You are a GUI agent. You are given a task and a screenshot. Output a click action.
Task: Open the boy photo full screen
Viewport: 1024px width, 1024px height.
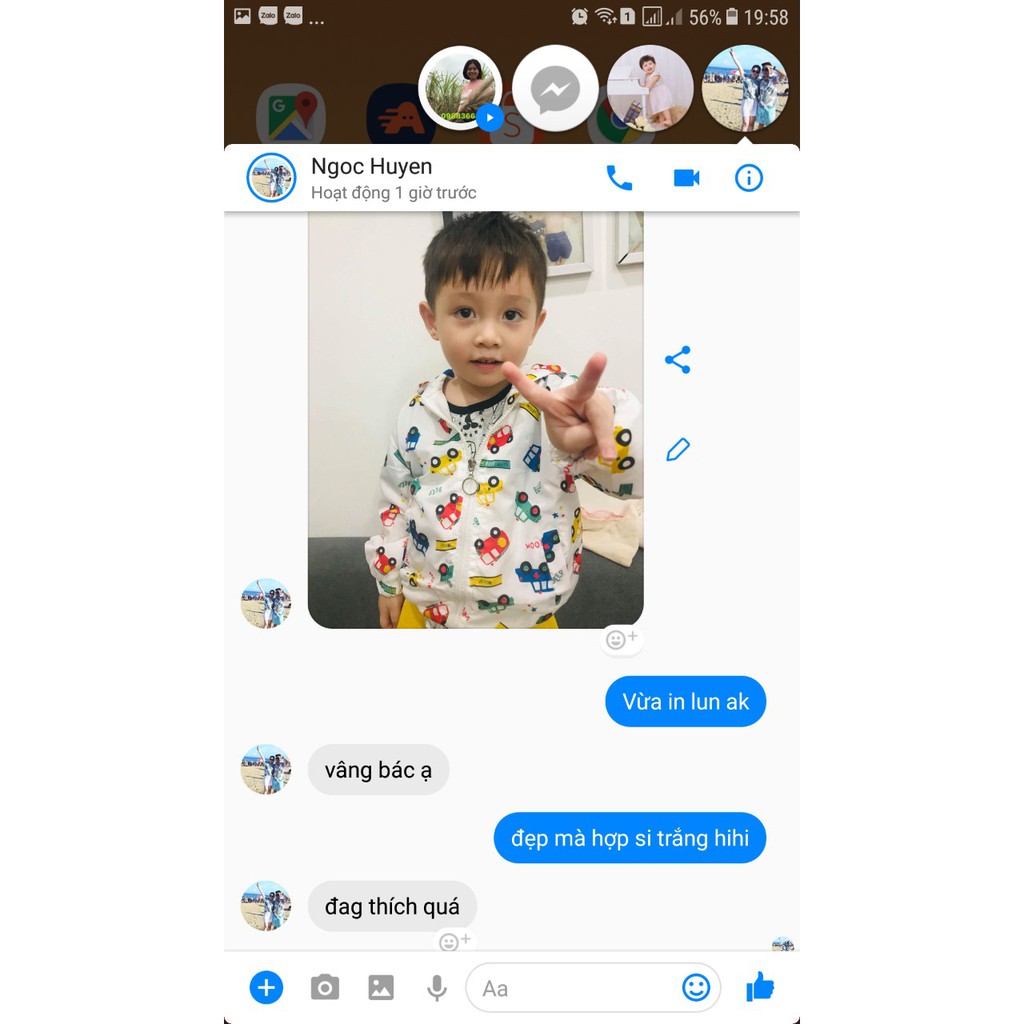click(475, 420)
